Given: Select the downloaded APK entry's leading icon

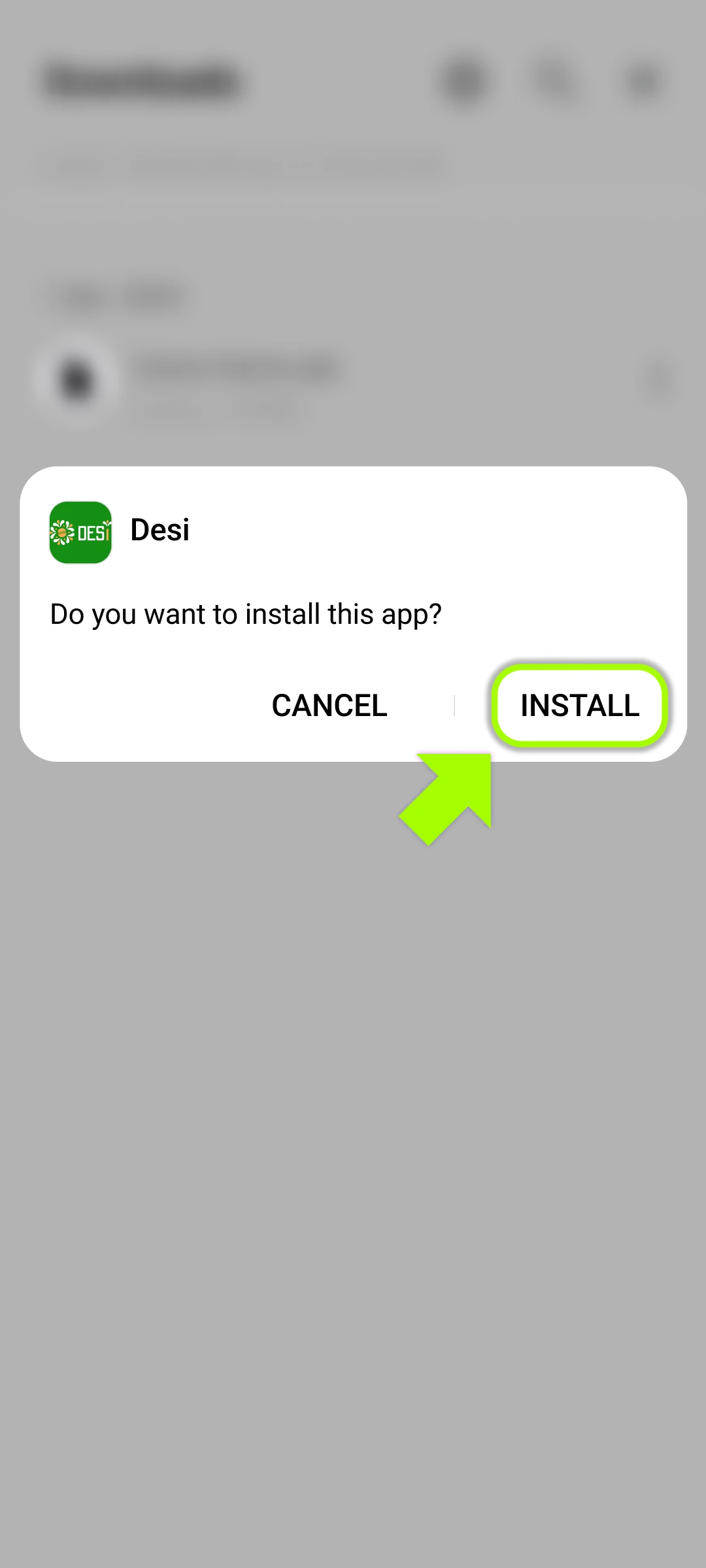Looking at the screenshot, I should coord(78,380).
